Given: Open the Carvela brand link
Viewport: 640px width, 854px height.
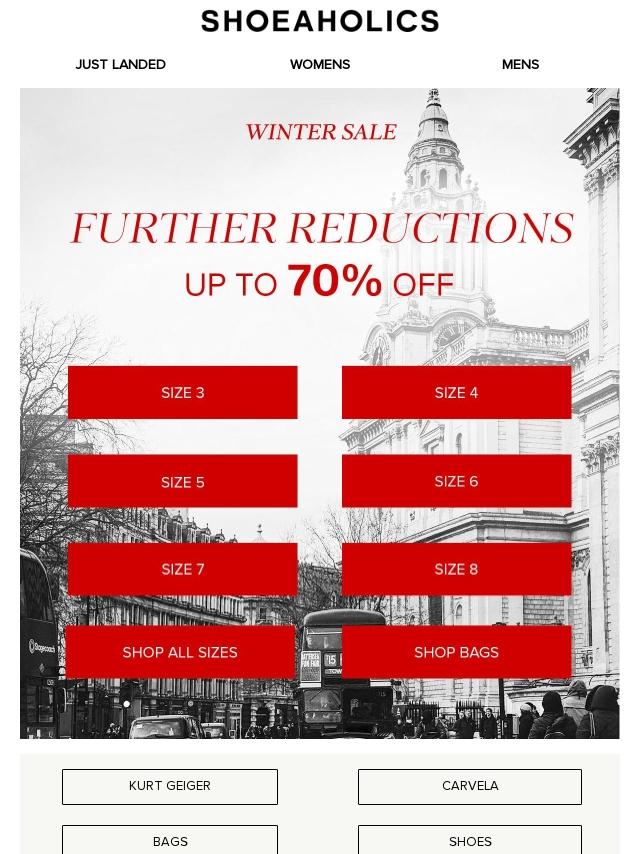Looking at the screenshot, I should (x=470, y=786).
